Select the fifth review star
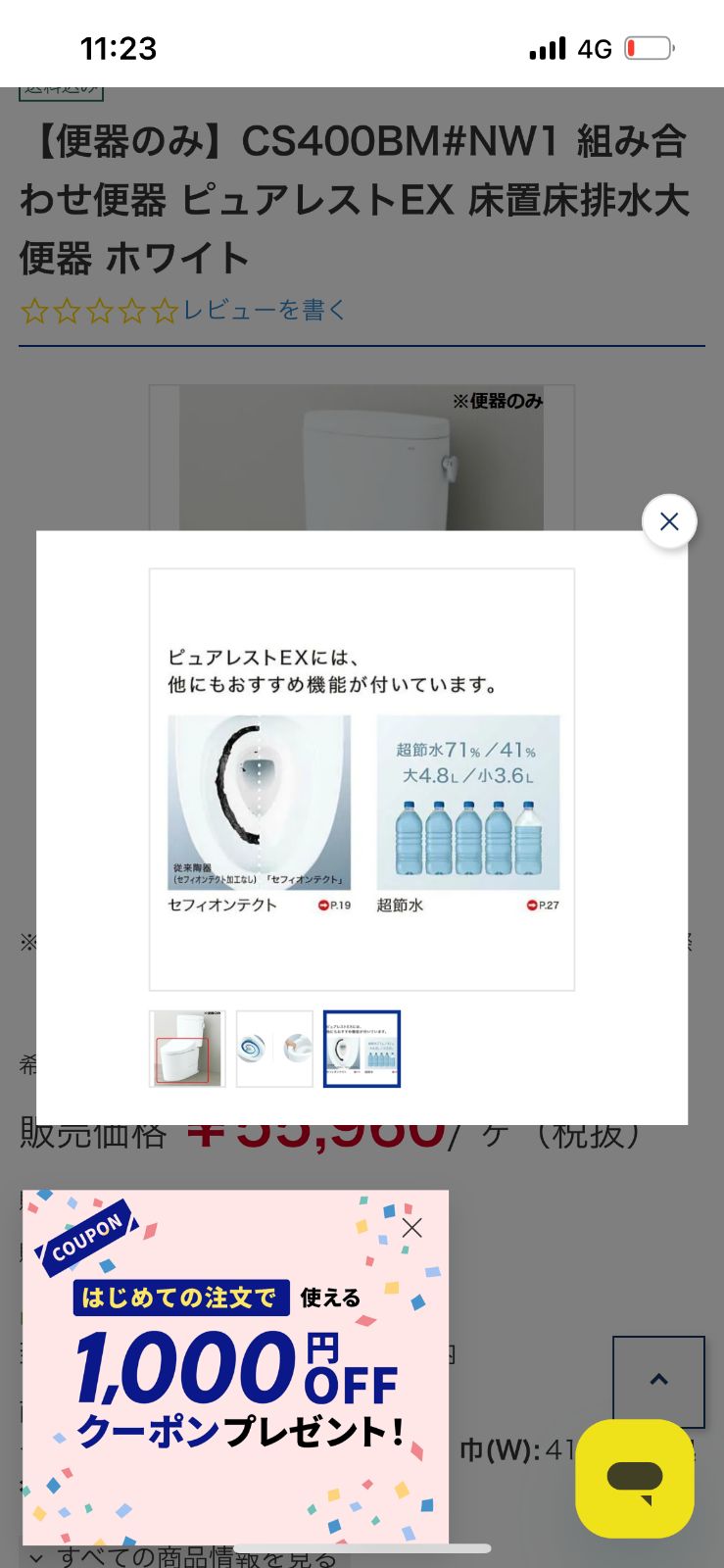The image size is (724, 1568). pos(166,311)
